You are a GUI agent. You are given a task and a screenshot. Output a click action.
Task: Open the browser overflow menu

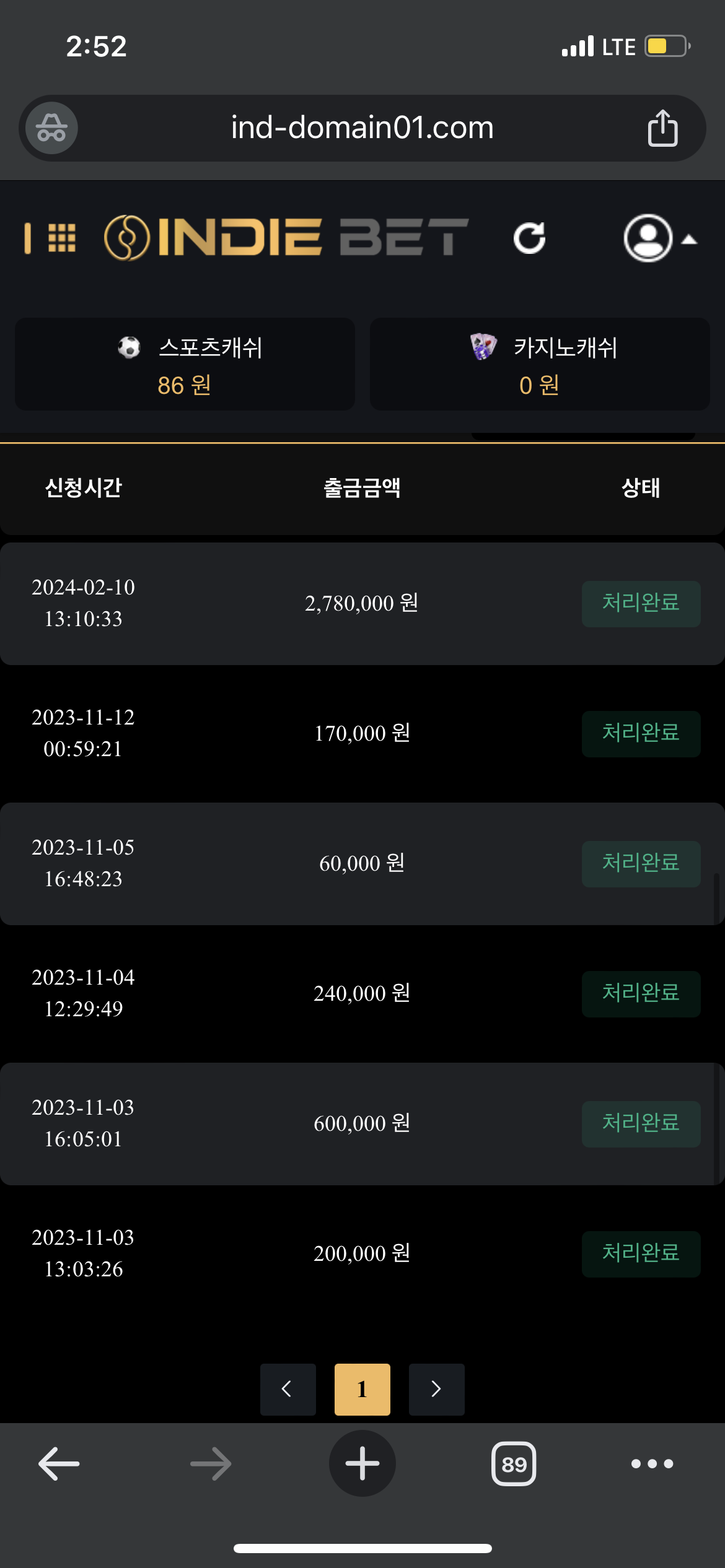652,1463
